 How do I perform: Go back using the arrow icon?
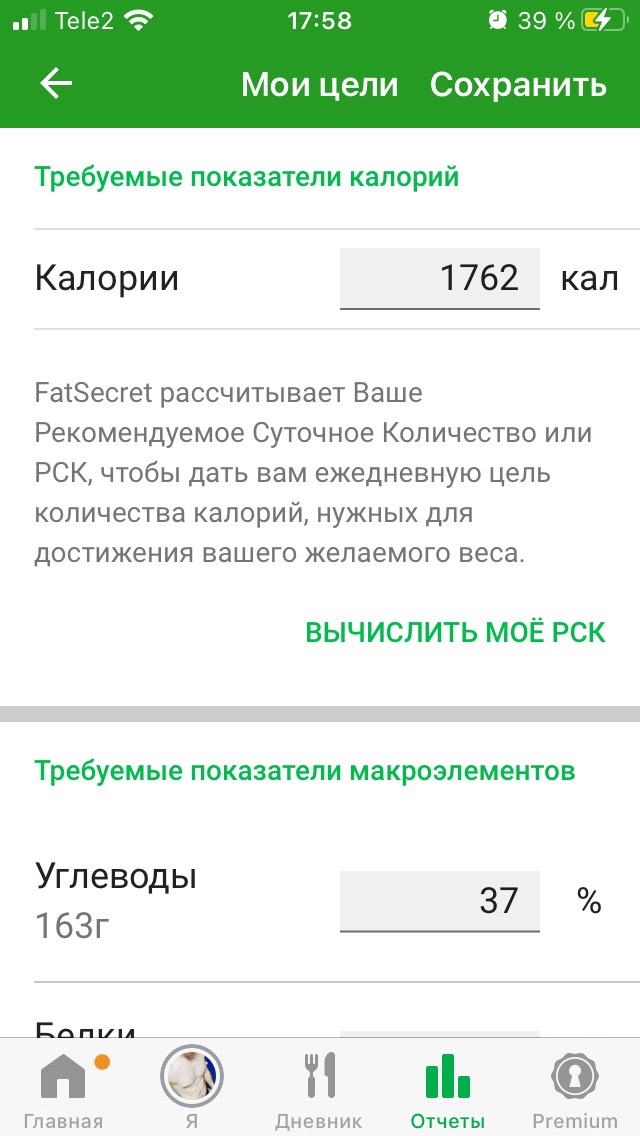click(56, 84)
